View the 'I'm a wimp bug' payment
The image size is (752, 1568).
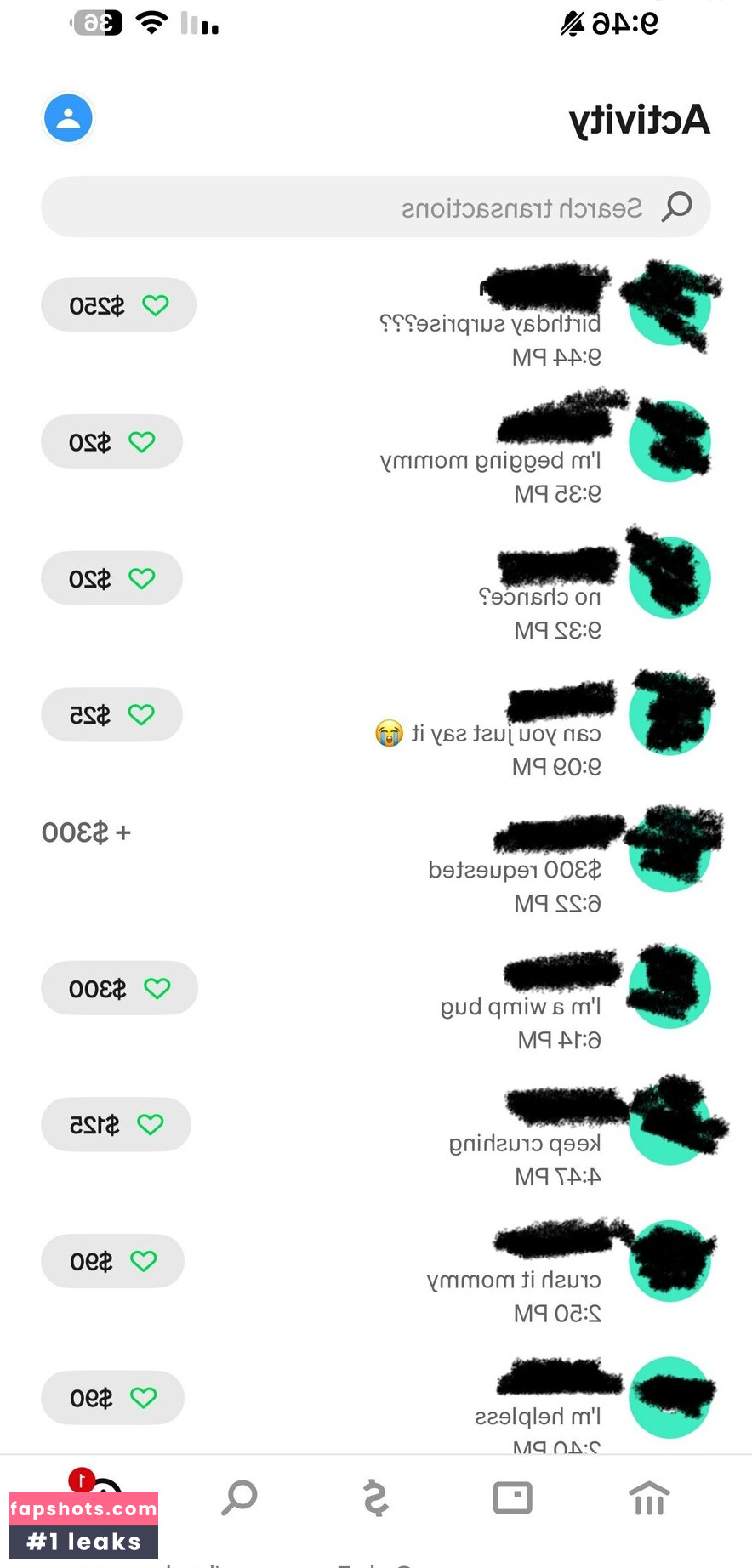point(520,1007)
